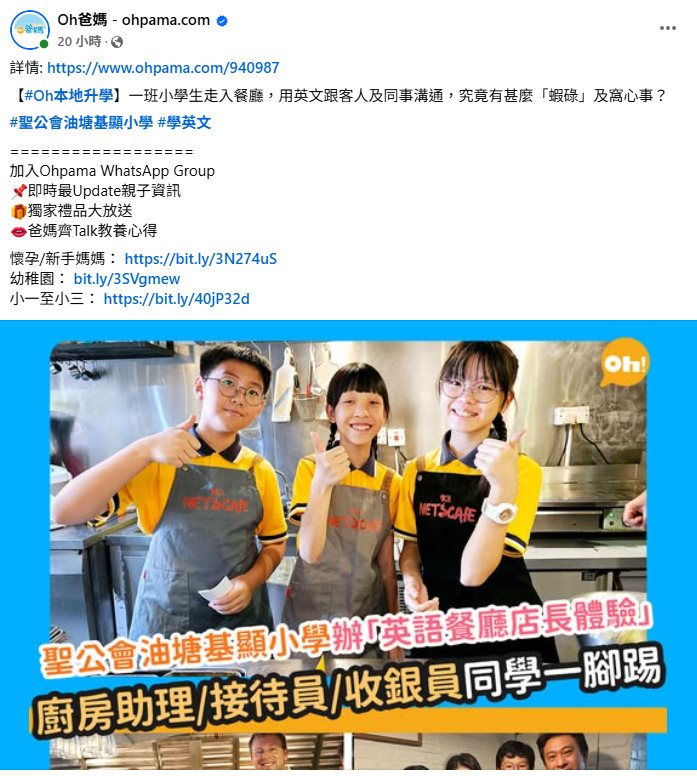Open the ohpama.com/940987 article link
The height and width of the screenshot is (776, 697).
163,68
